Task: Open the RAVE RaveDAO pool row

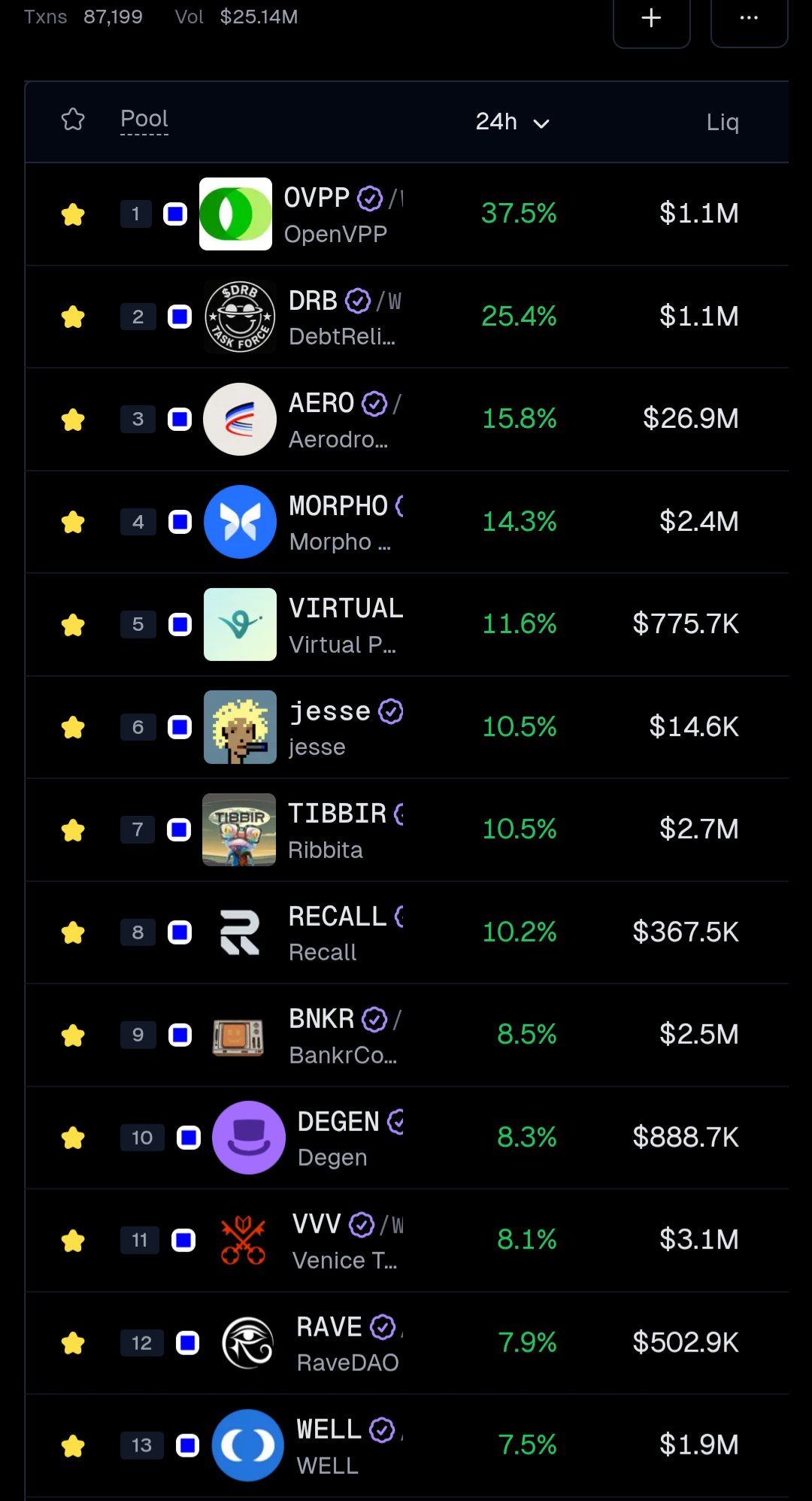Action: click(x=346, y=1343)
